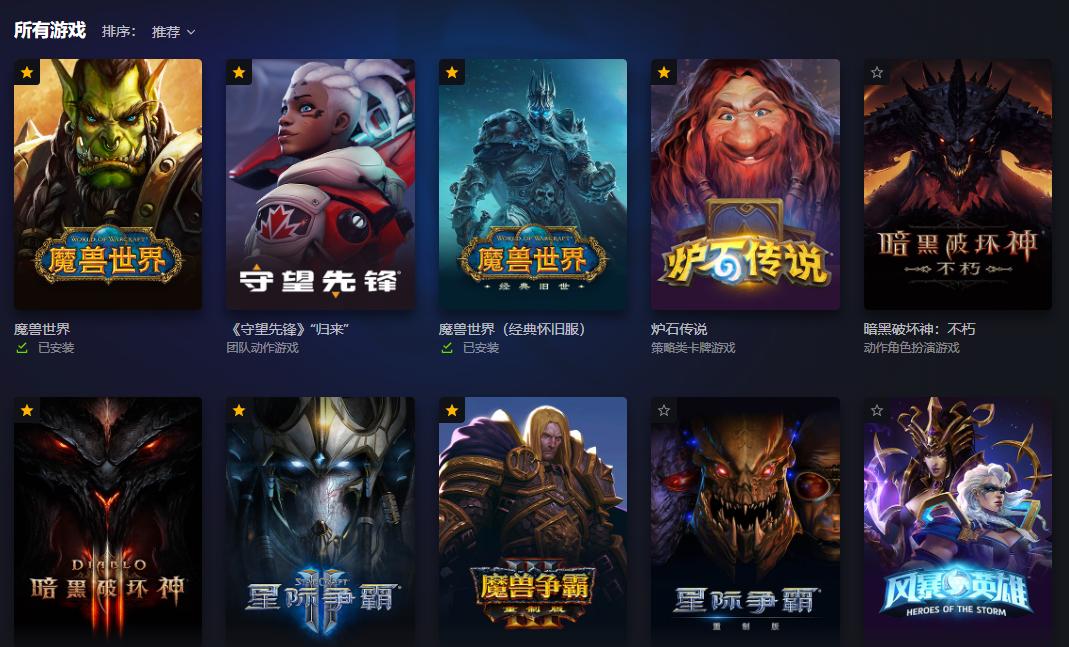Viewport: 1069px width, 647px height.
Task: Open the 星际争霸 II game card
Action: coord(320,520)
